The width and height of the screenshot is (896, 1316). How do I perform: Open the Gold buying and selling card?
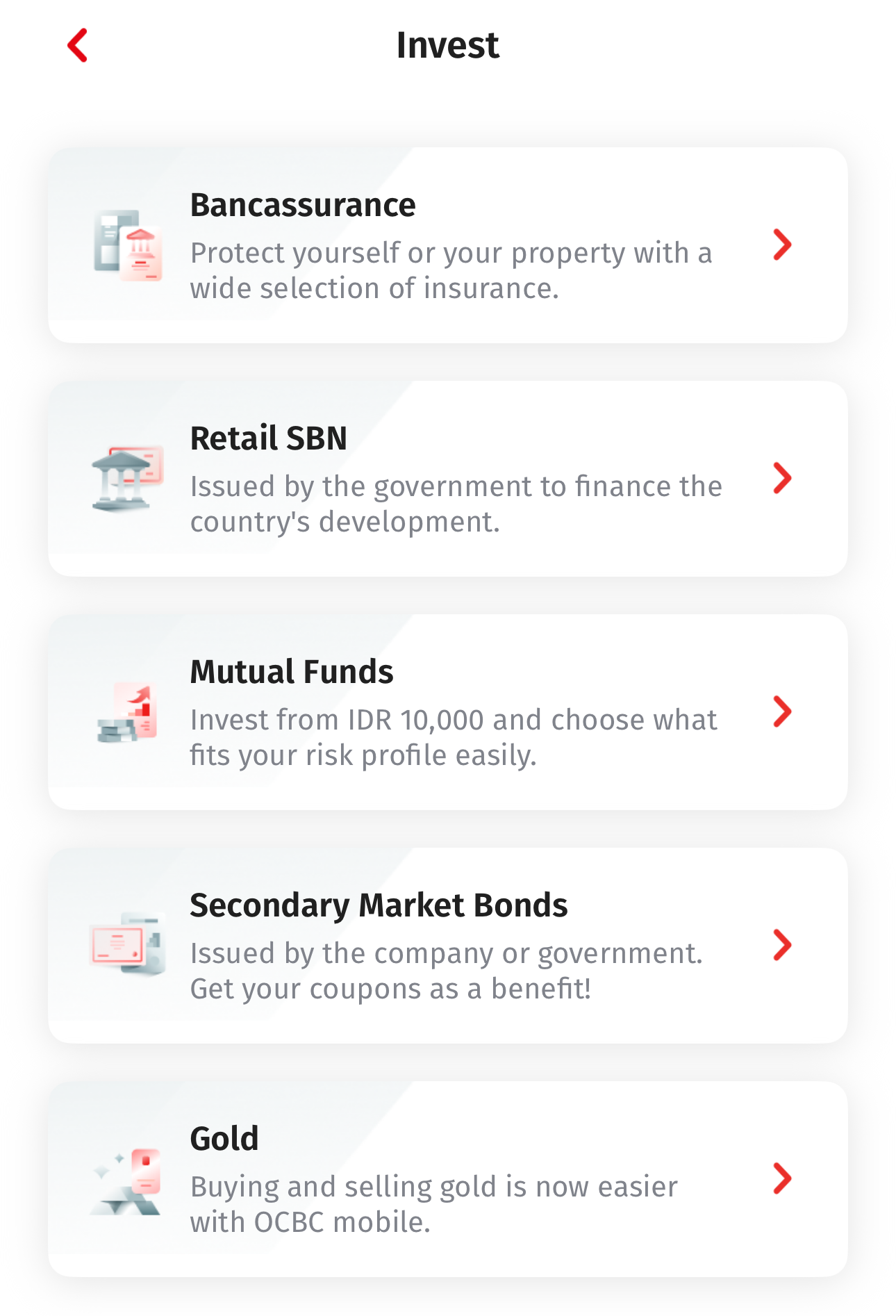(447, 1179)
